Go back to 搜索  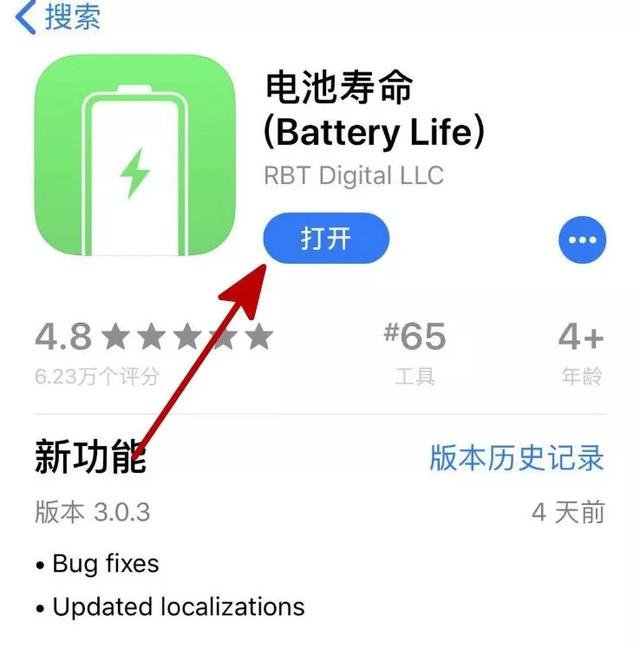pyautogui.click(x=58, y=16)
